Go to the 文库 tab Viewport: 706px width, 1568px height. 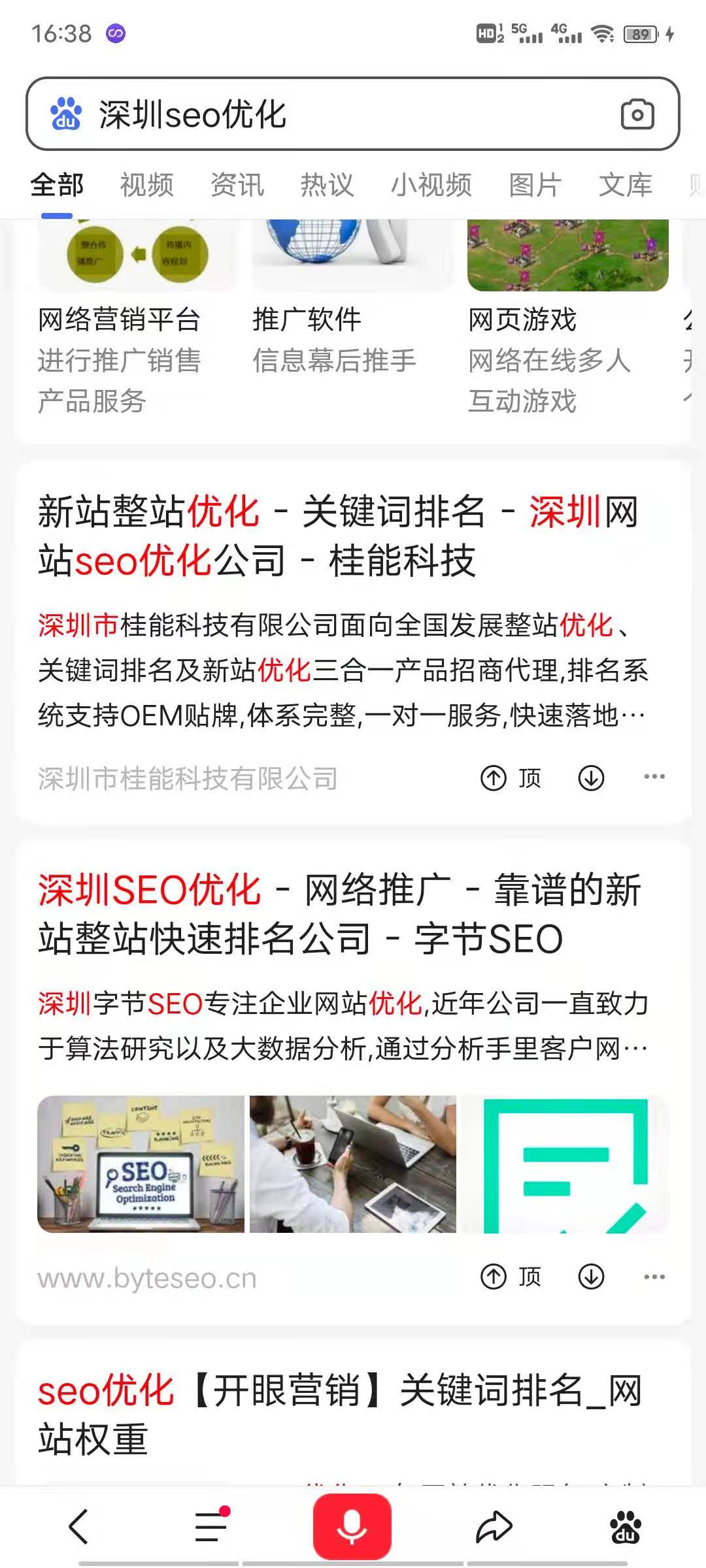626,185
